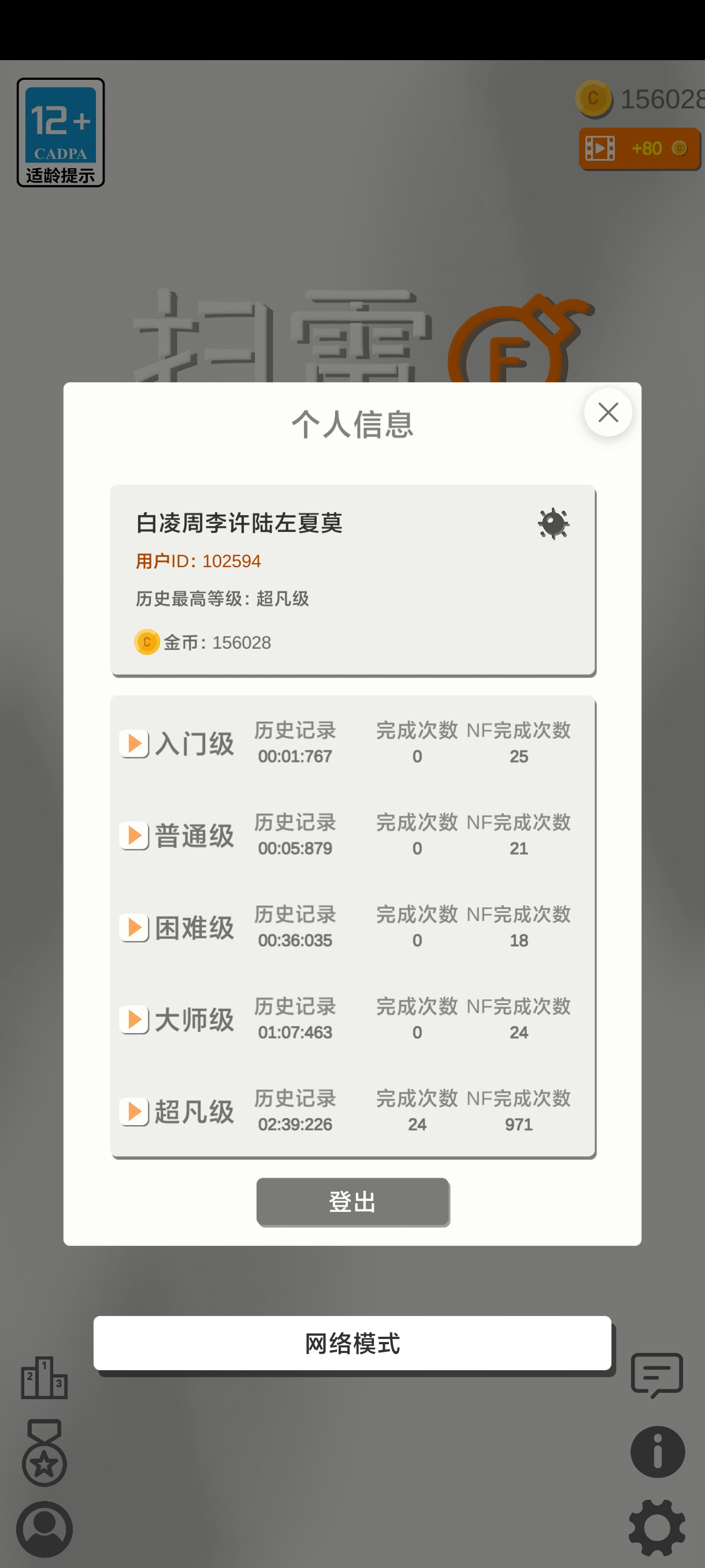Open the info icon
This screenshot has height=1568, width=705.
(x=658, y=1452)
